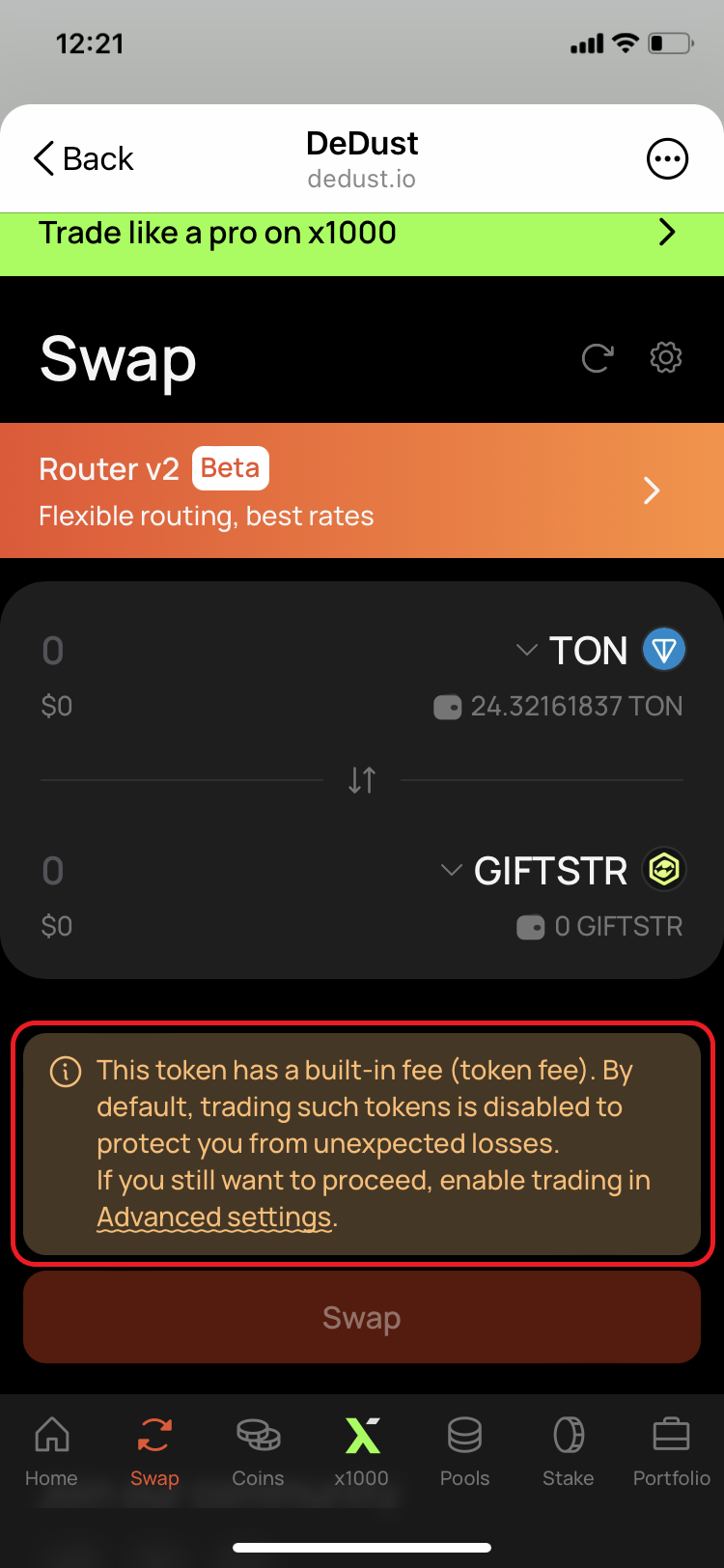Open Router v2 Beta banner

click(x=362, y=490)
